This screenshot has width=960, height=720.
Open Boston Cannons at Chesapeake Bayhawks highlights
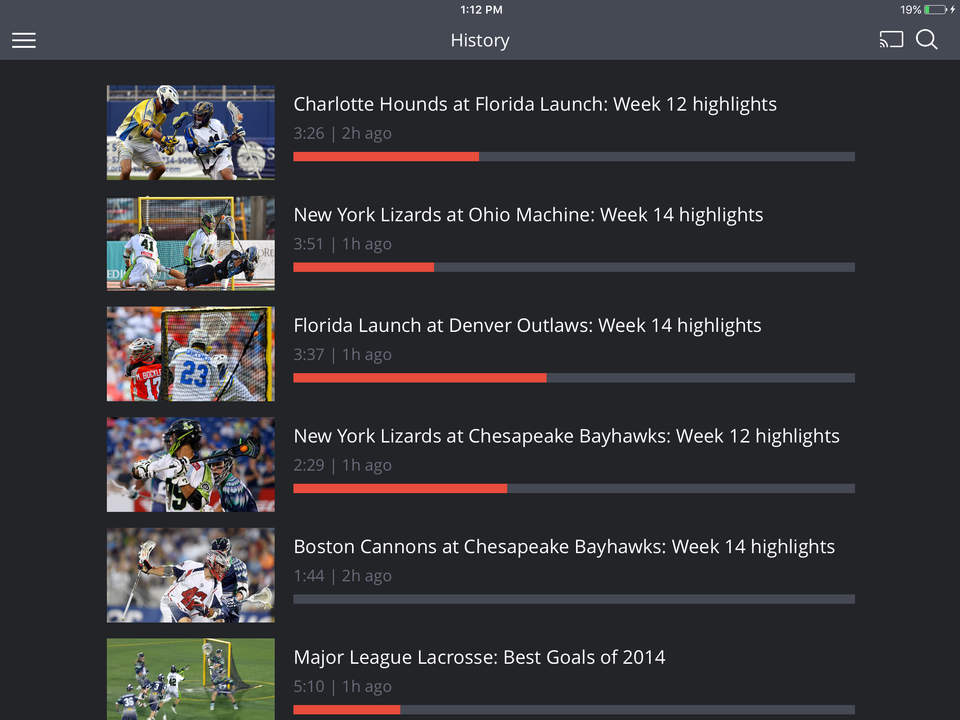(x=563, y=547)
